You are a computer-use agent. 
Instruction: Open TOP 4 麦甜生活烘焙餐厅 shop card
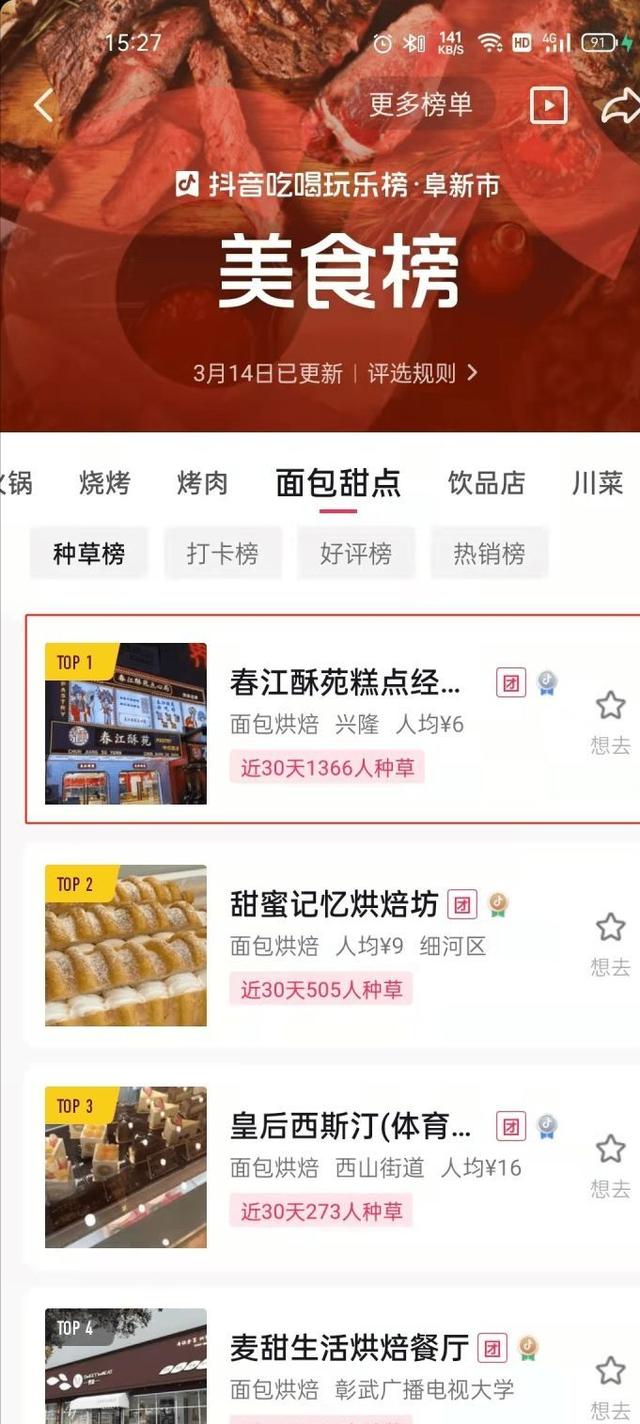(348, 1349)
